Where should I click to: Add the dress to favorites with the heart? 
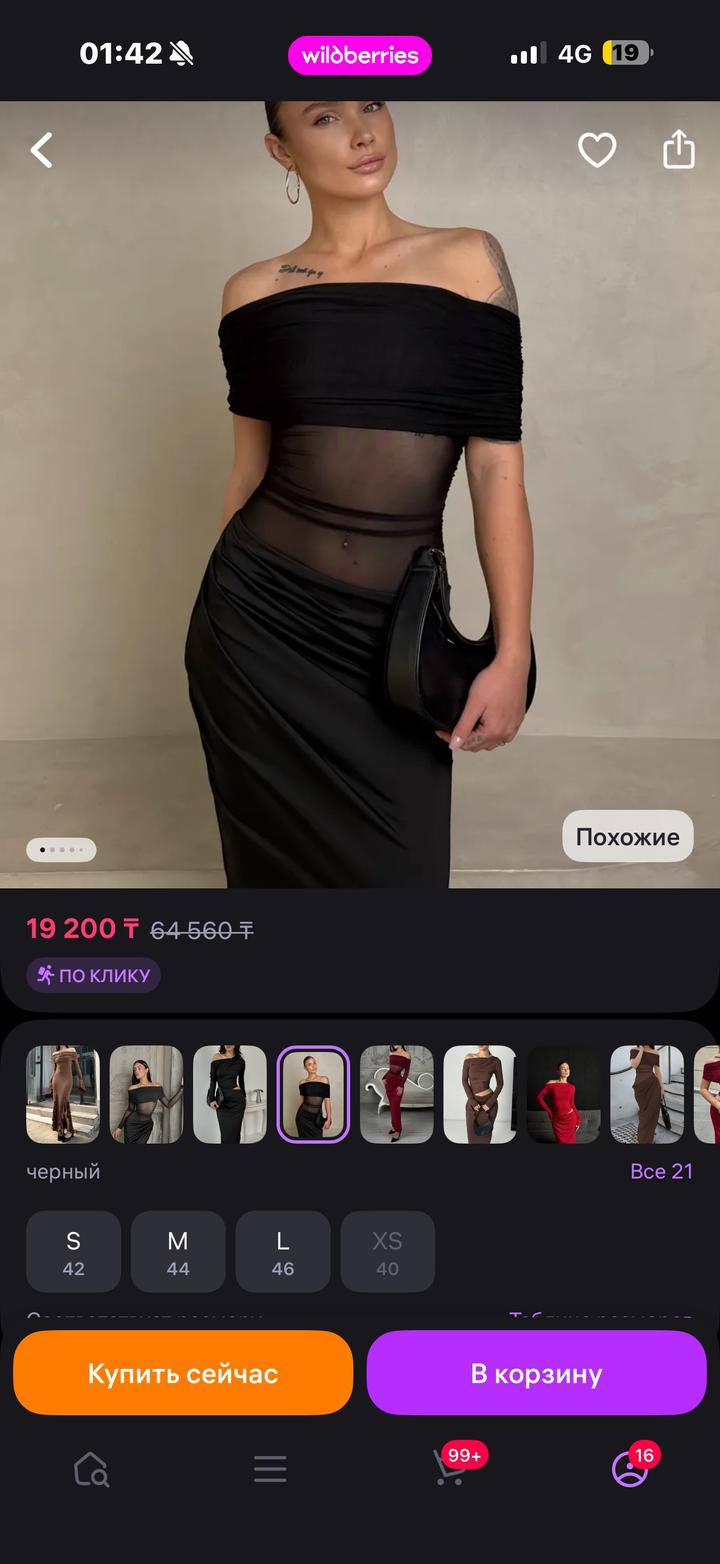597,151
